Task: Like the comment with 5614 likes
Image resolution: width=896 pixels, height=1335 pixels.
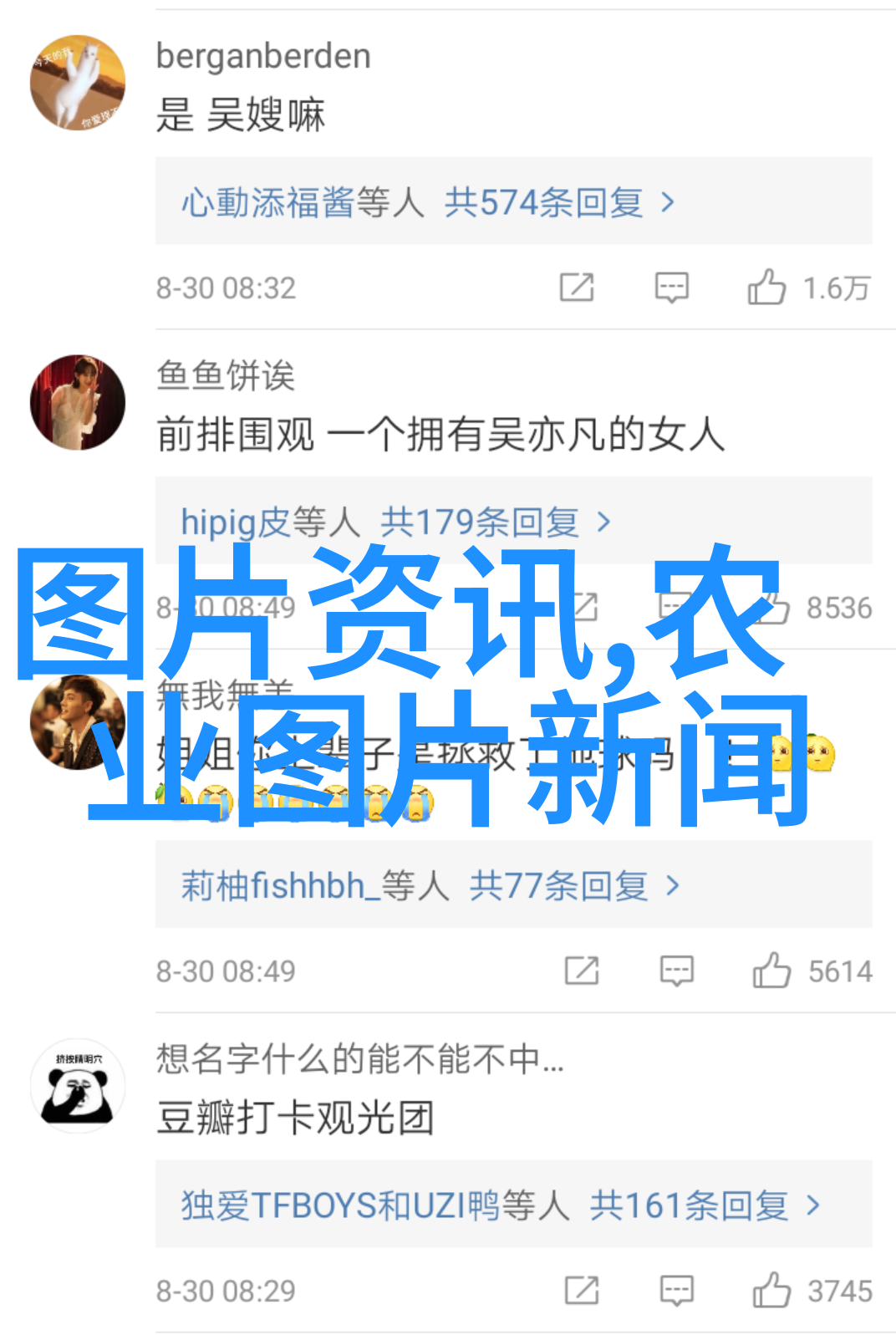Action: click(771, 971)
